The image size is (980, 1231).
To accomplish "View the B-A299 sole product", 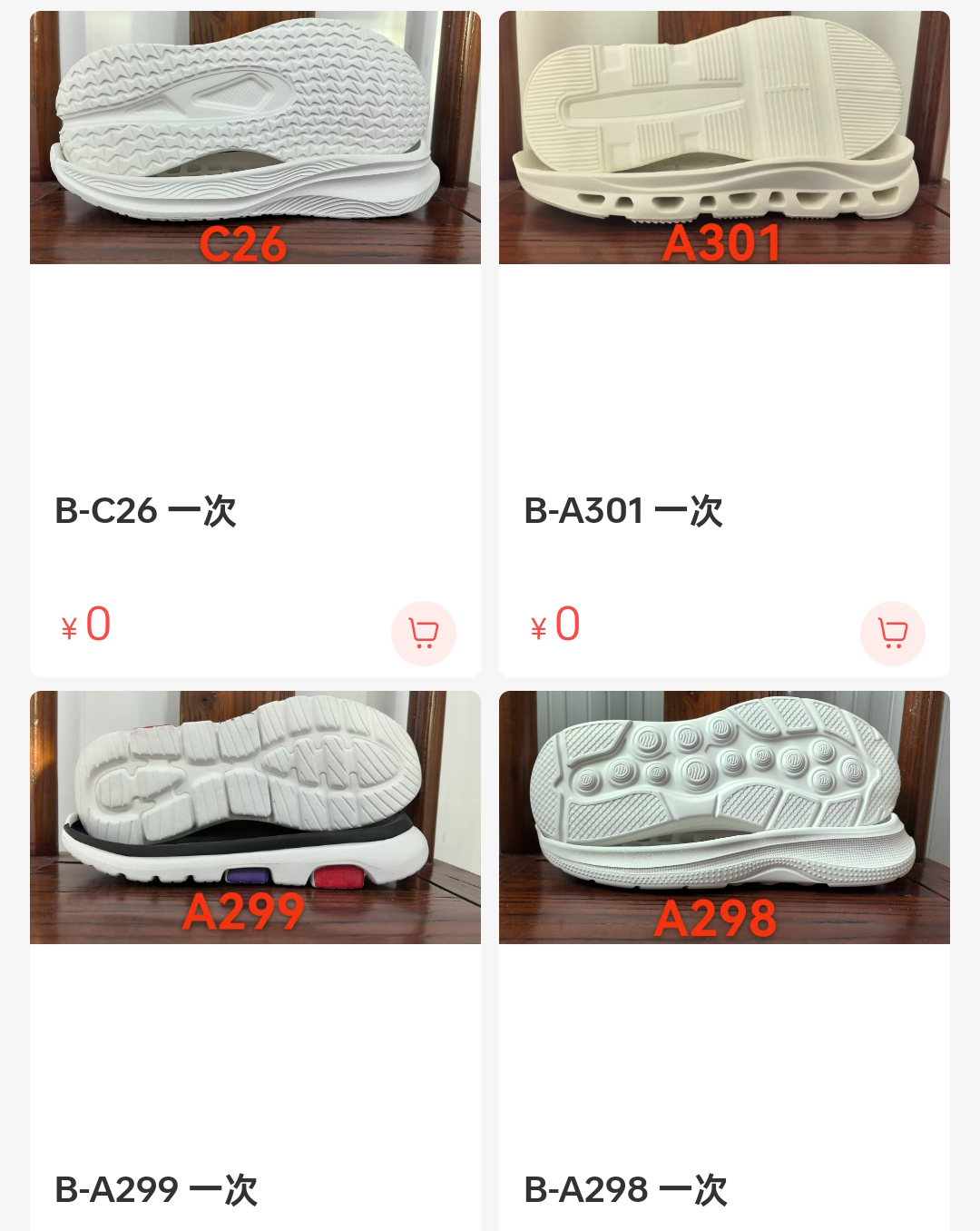I will 255,817.
